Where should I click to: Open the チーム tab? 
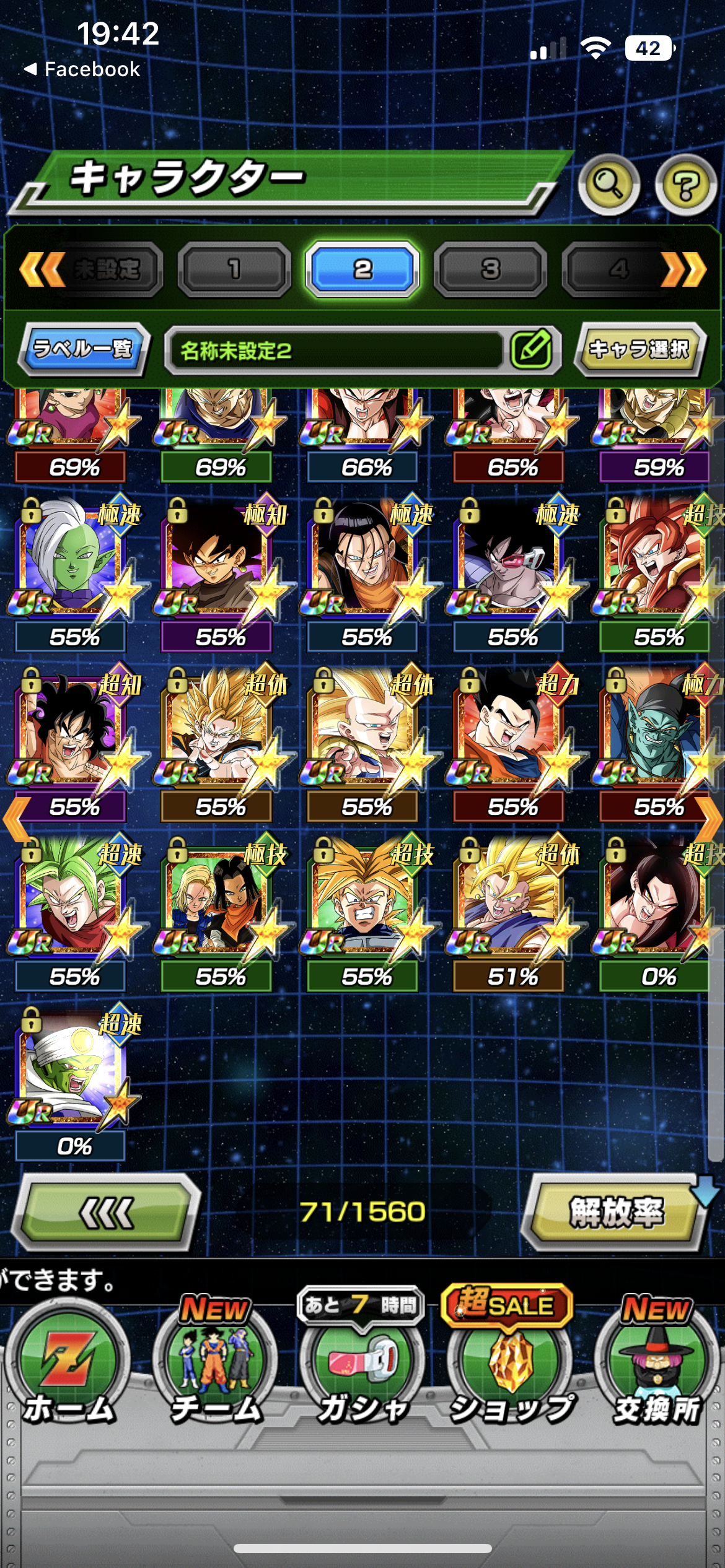pyautogui.click(x=216, y=1367)
